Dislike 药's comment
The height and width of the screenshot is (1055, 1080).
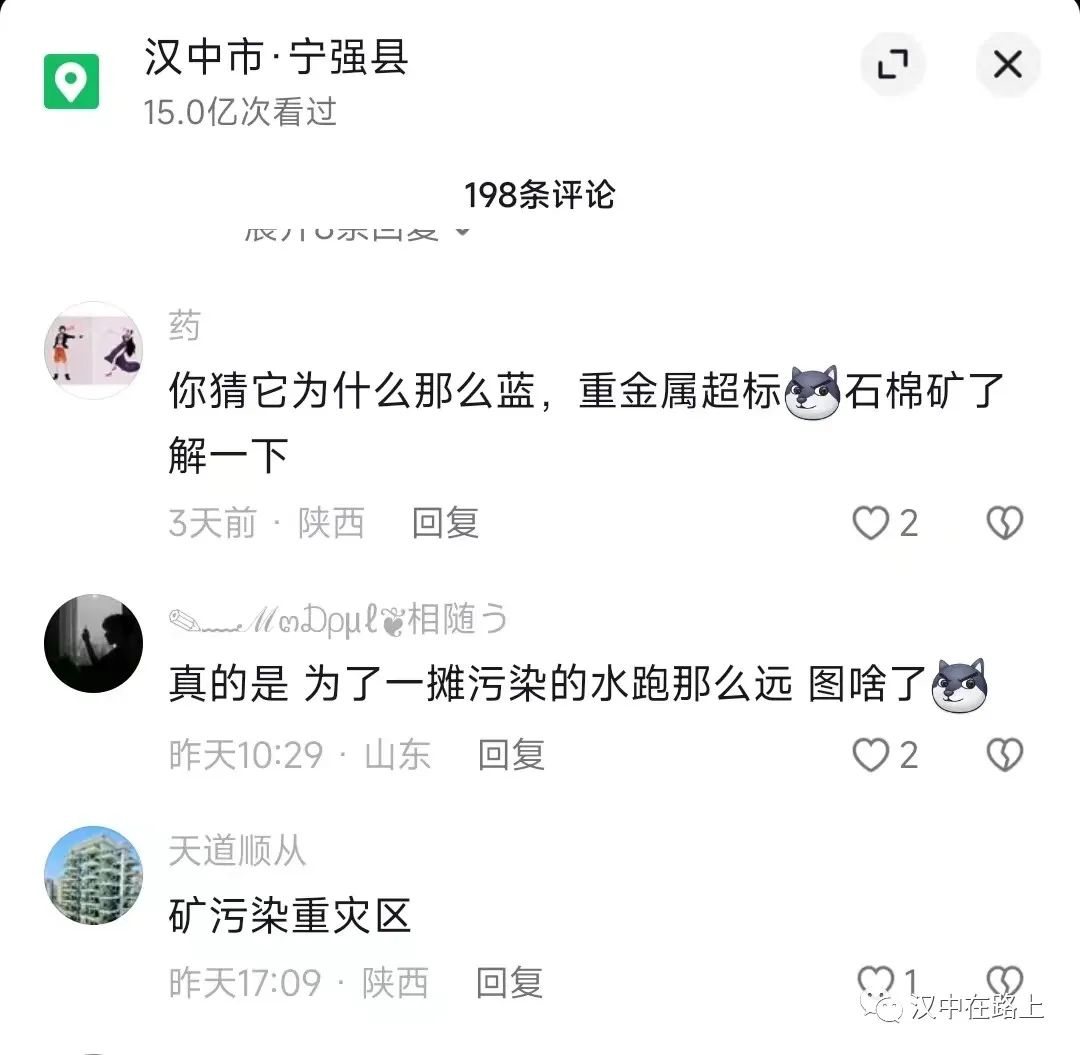(x=1004, y=523)
